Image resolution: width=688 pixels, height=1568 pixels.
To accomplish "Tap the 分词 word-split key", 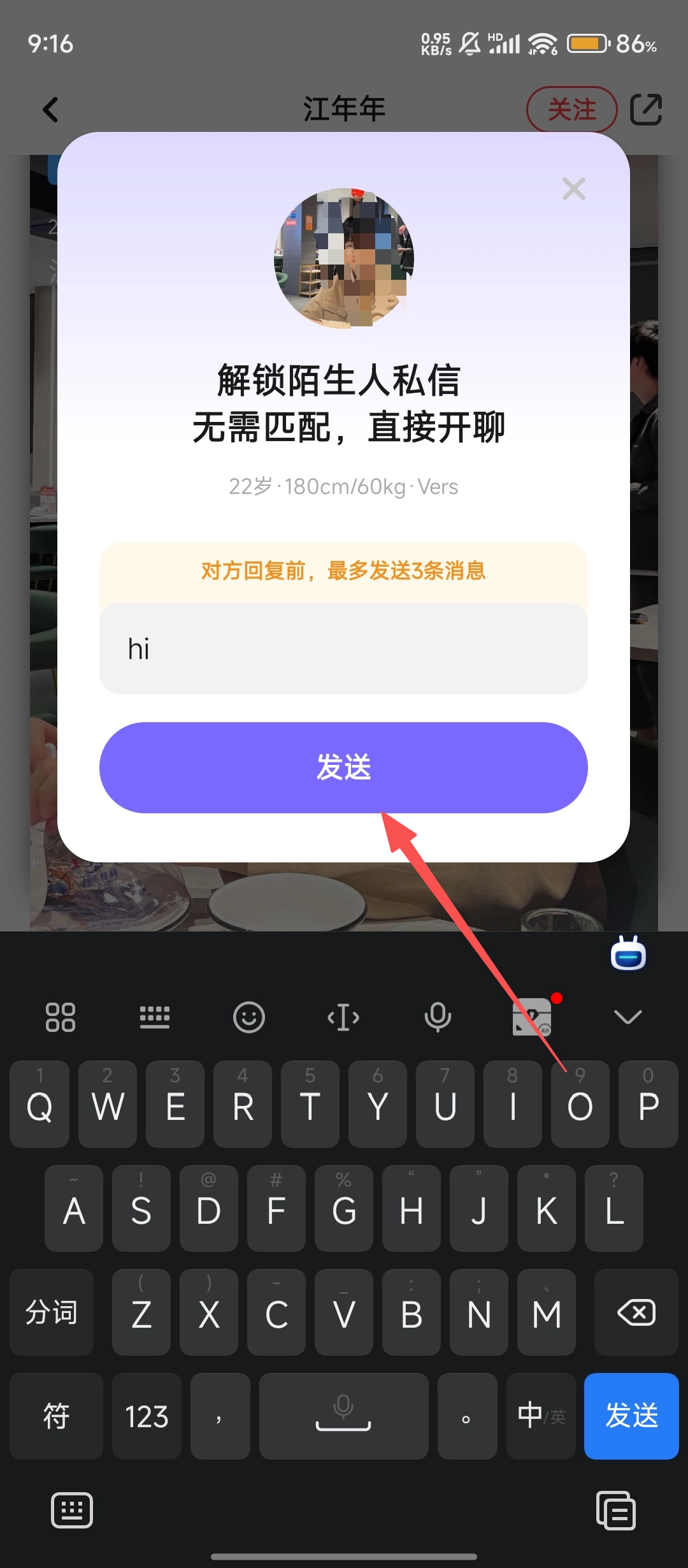I will pyautogui.click(x=51, y=1312).
